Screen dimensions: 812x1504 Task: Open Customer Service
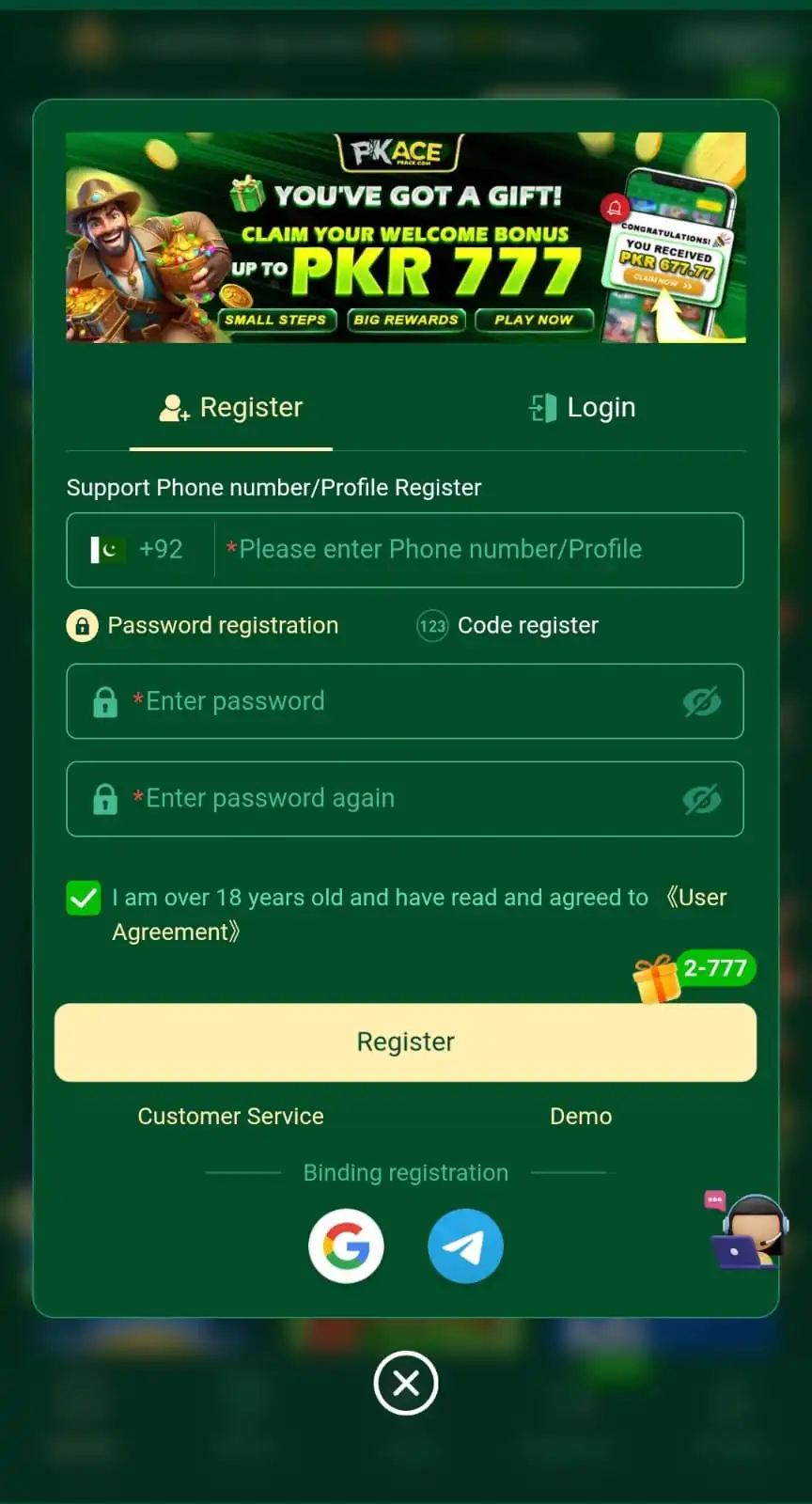(230, 1117)
